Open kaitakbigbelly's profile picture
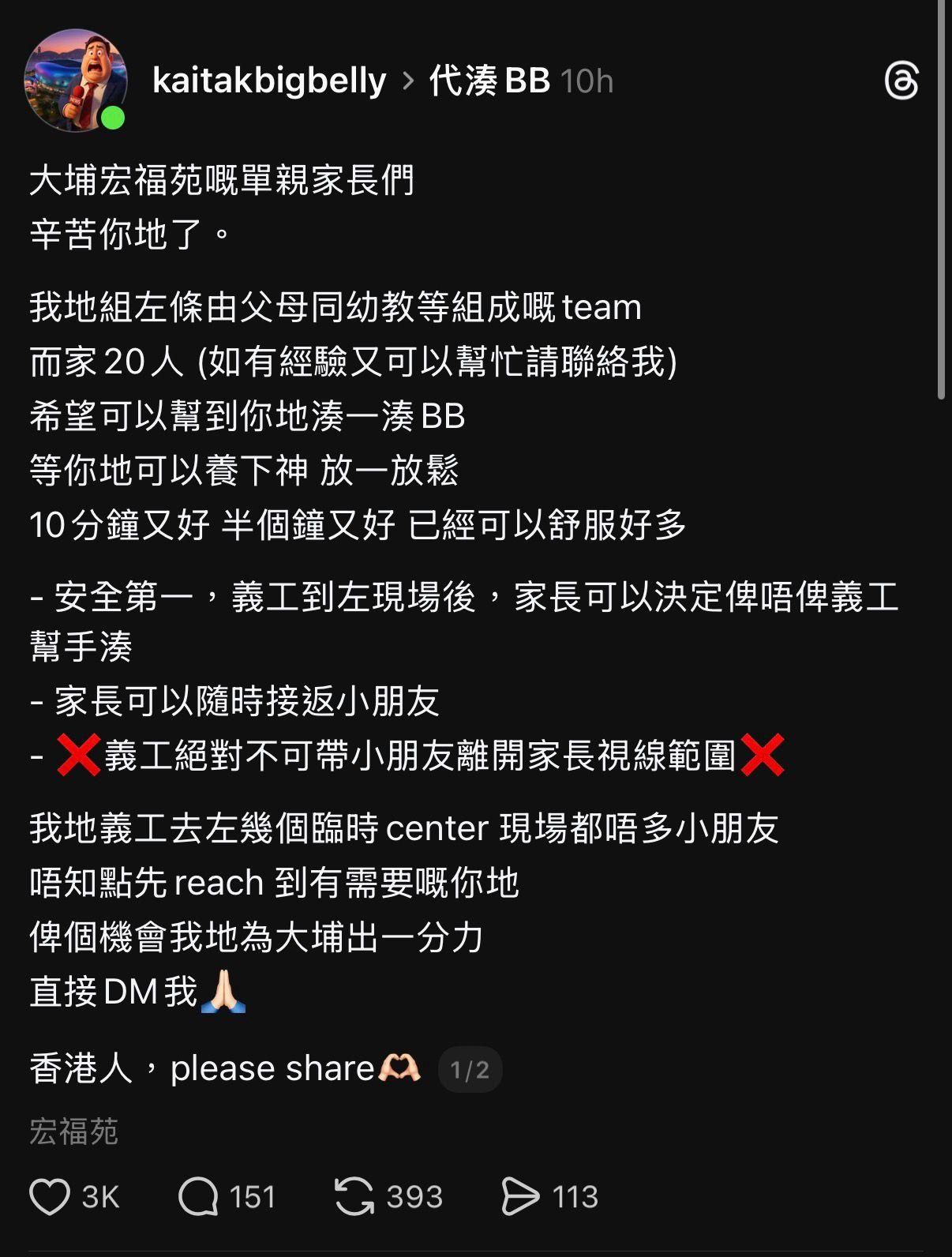The width and height of the screenshot is (952, 1257). pos(76,80)
